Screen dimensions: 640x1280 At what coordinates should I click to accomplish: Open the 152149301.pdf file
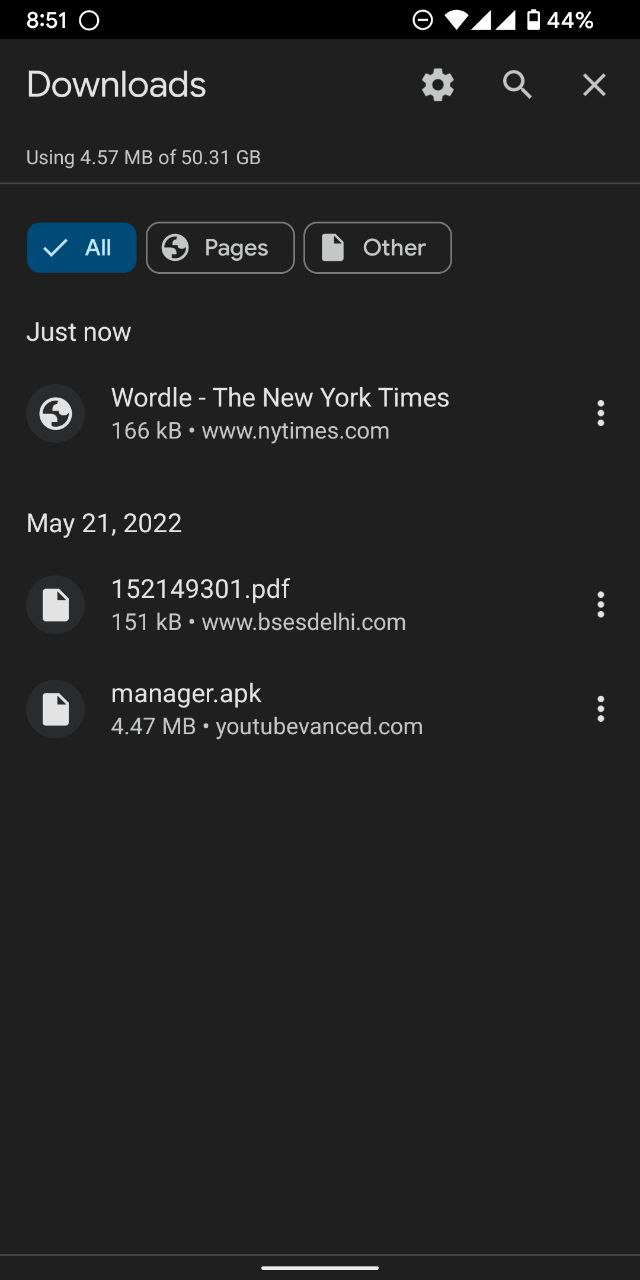click(300, 605)
